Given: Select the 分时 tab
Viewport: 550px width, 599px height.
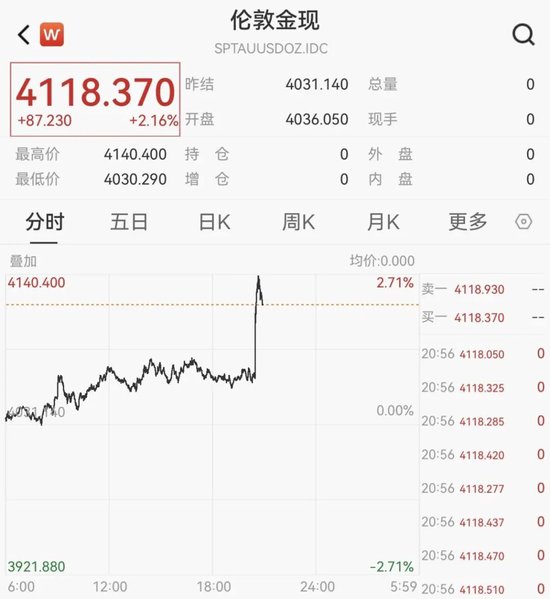Looking at the screenshot, I should click(44, 222).
